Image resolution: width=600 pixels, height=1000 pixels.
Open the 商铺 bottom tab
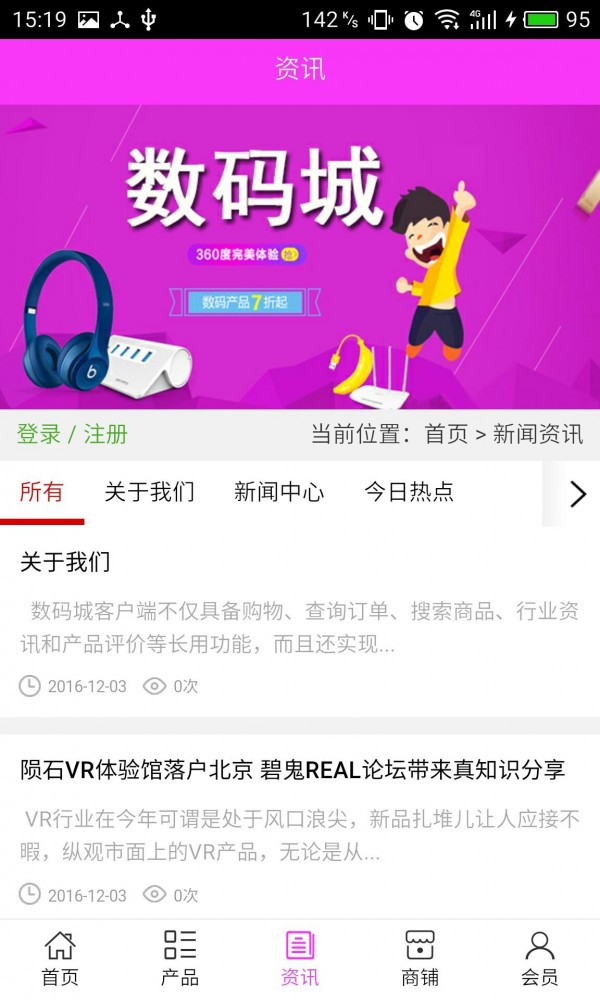420,958
